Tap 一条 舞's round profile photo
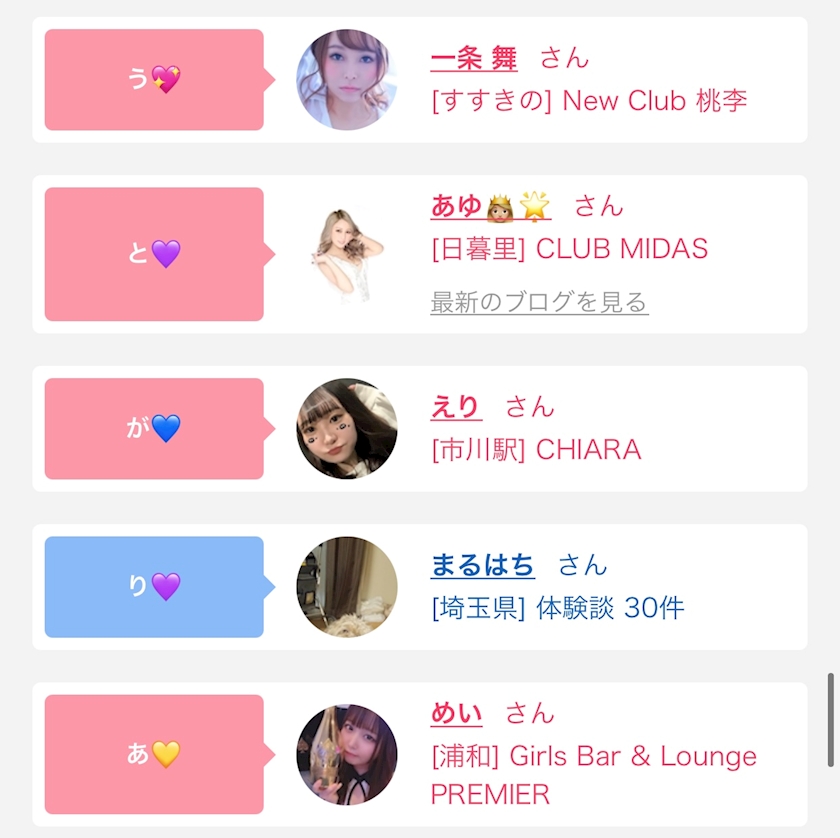The width and height of the screenshot is (840, 838). tap(347, 79)
